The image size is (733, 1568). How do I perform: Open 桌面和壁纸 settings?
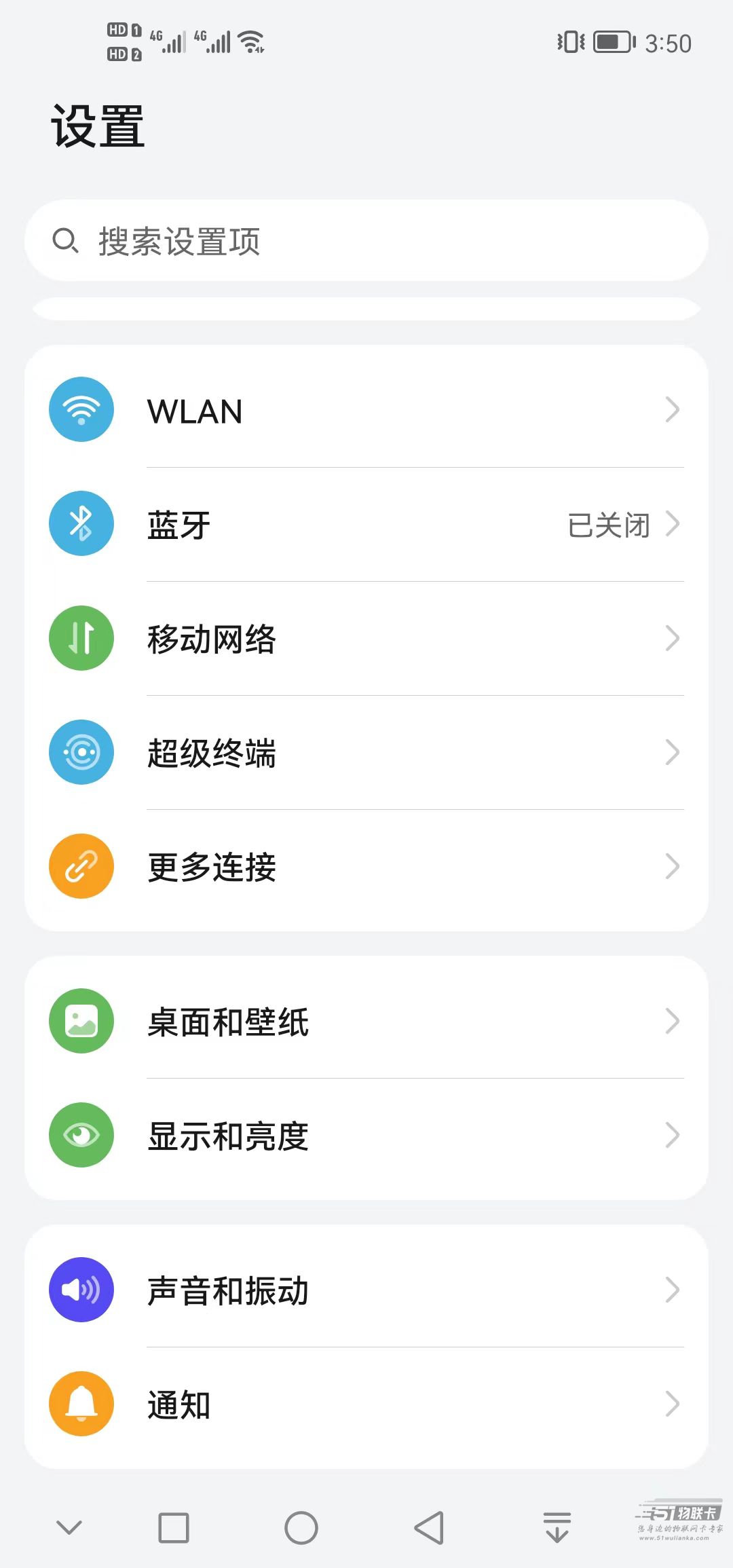366,1021
